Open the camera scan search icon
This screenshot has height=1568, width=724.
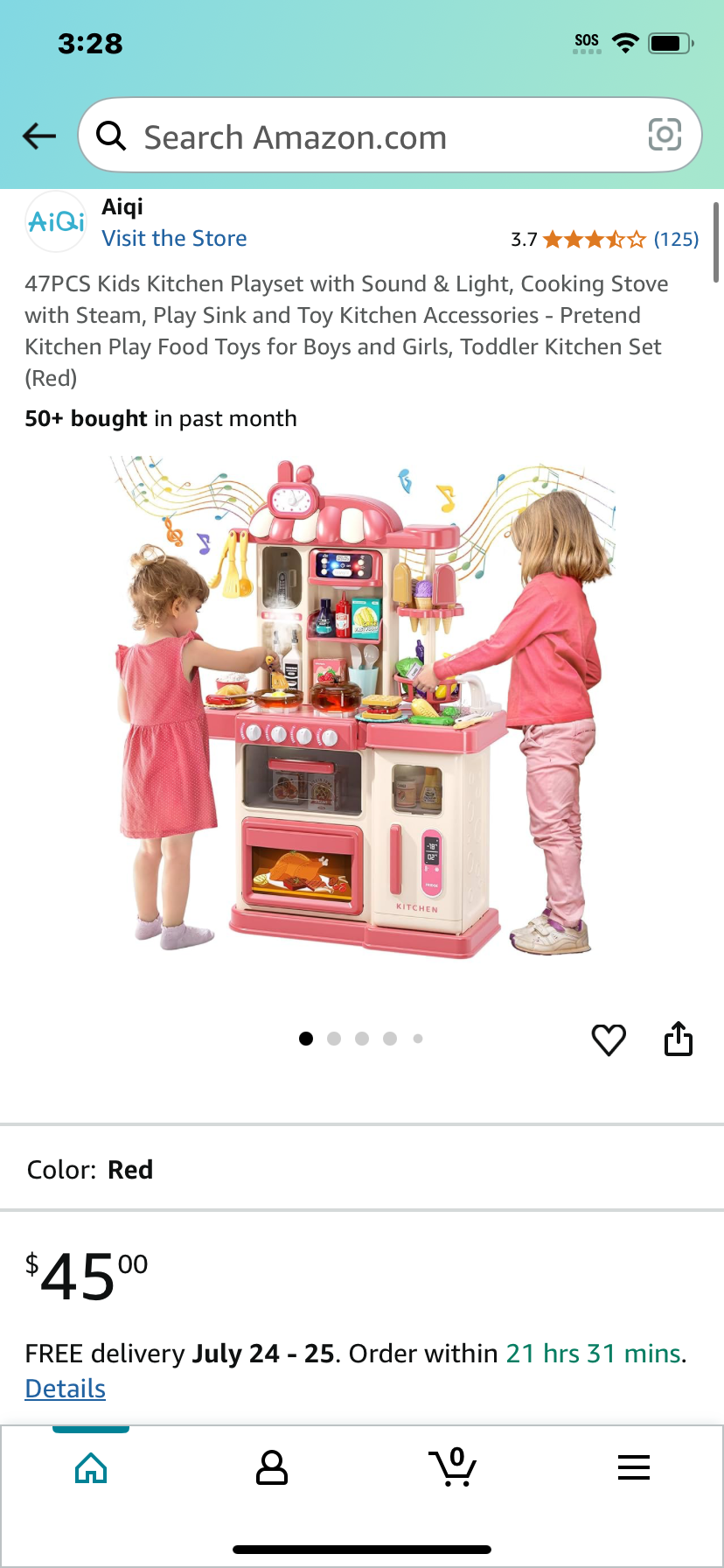point(665,135)
